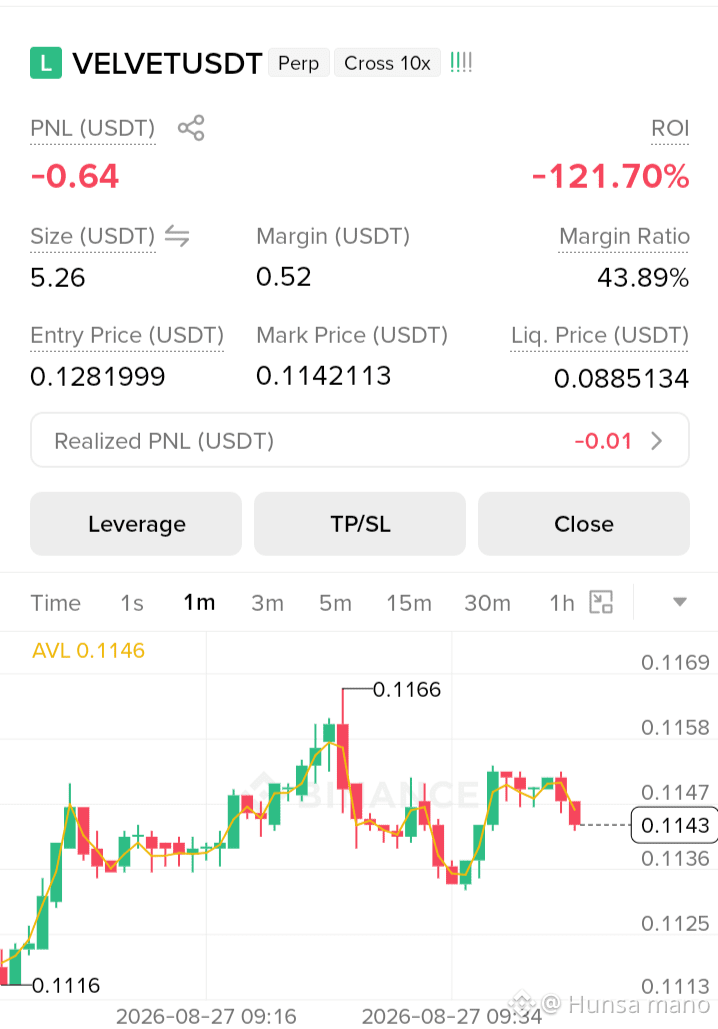Switch the Size unit with swap arrows
This screenshot has height=1029, width=718.
point(177,236)
